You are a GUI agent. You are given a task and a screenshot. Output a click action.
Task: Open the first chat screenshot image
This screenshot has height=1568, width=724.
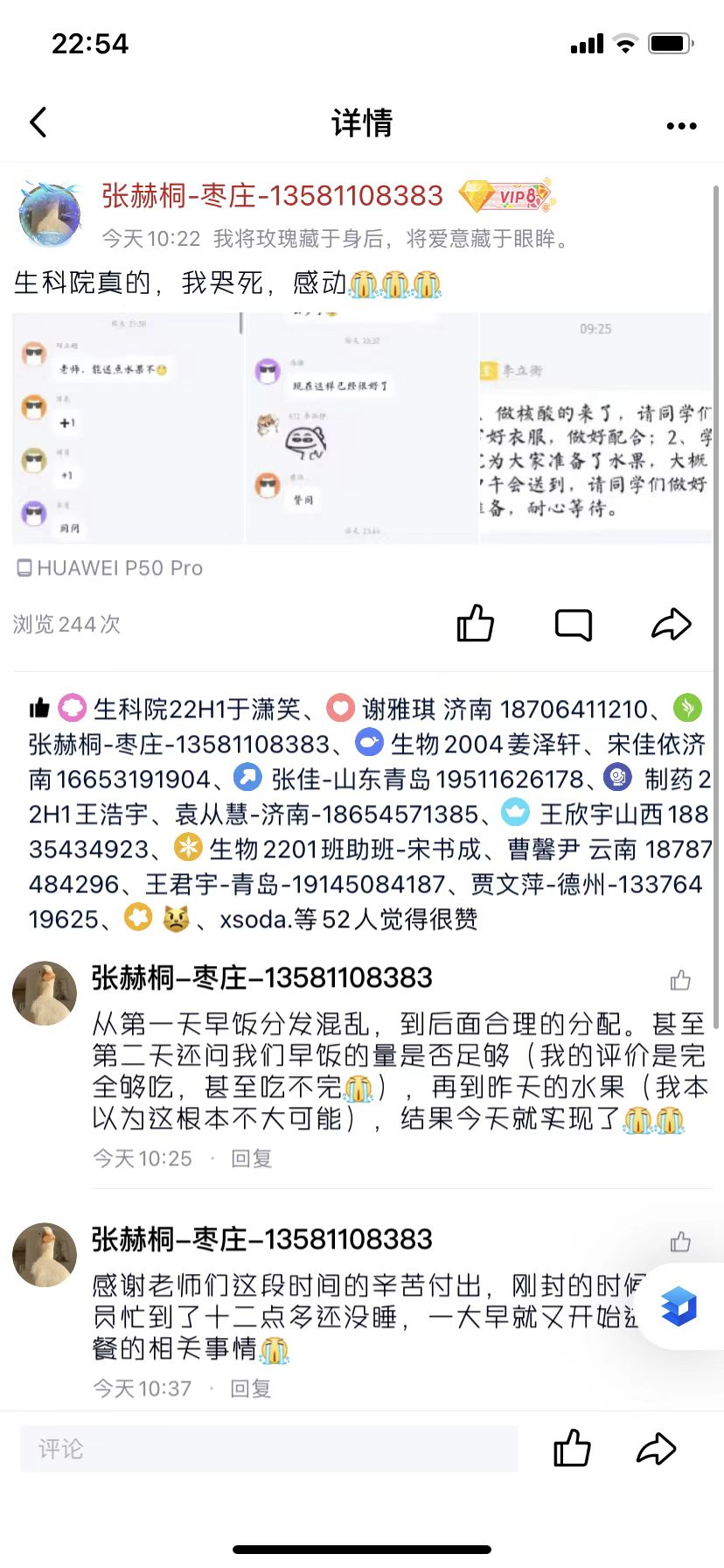[x=128, y=429]
